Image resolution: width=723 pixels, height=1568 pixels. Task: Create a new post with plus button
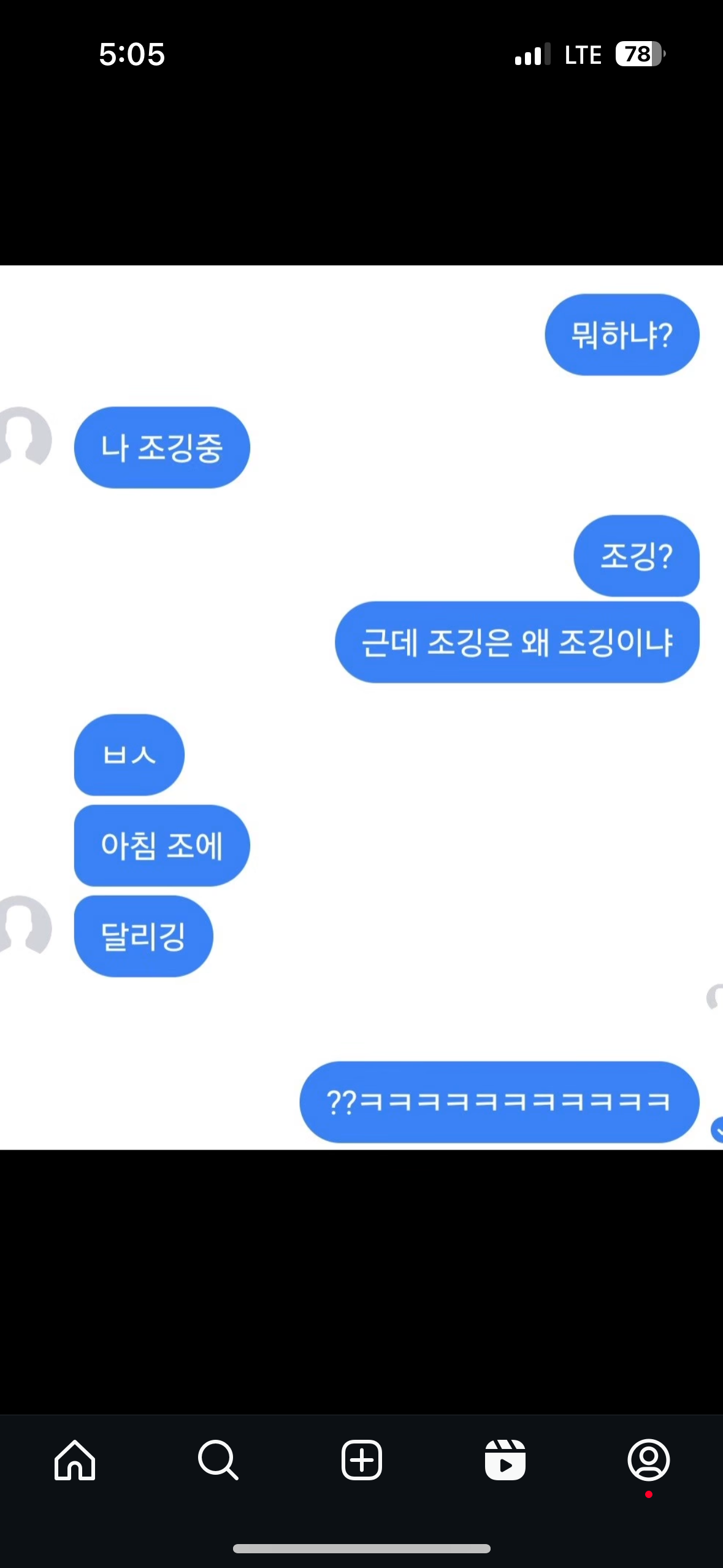(x=362, y=1460)
